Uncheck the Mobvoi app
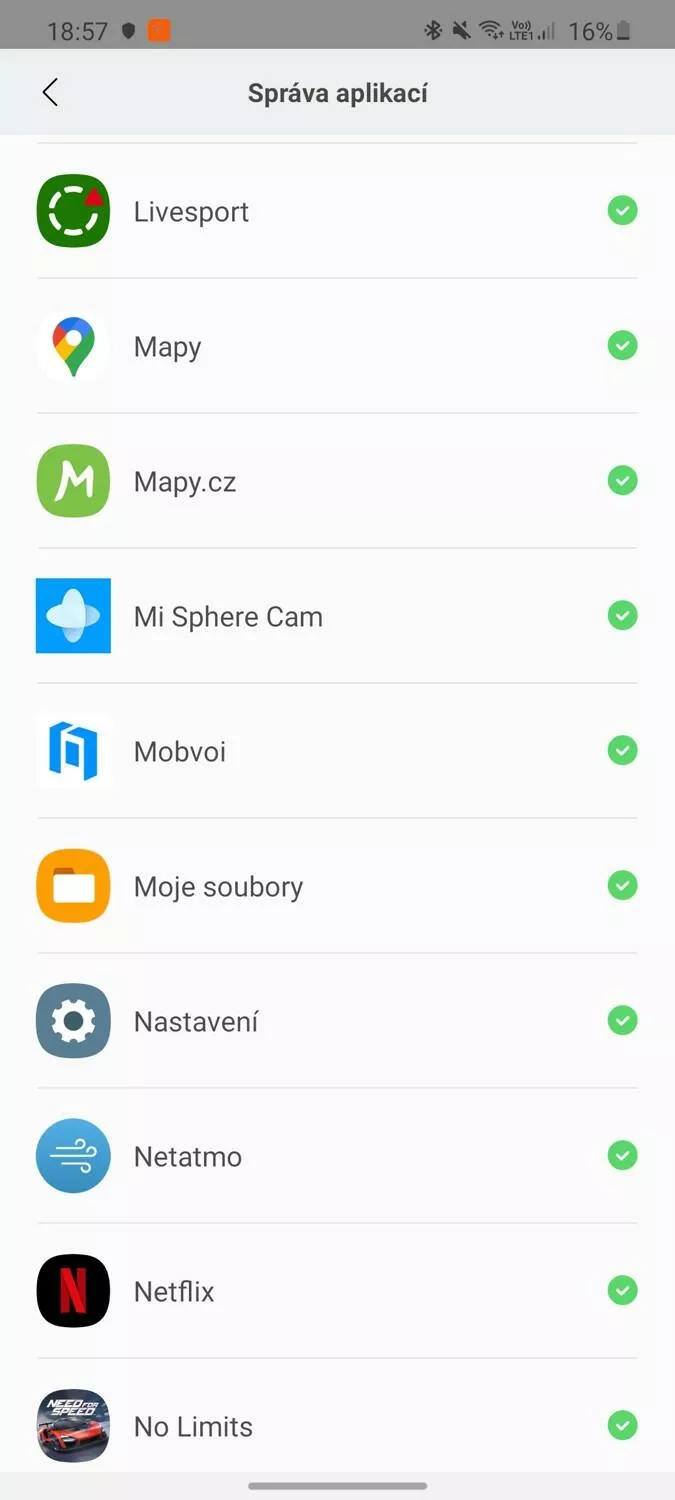The height and width of the screenshot is (1500, 675). coord(622,751)
